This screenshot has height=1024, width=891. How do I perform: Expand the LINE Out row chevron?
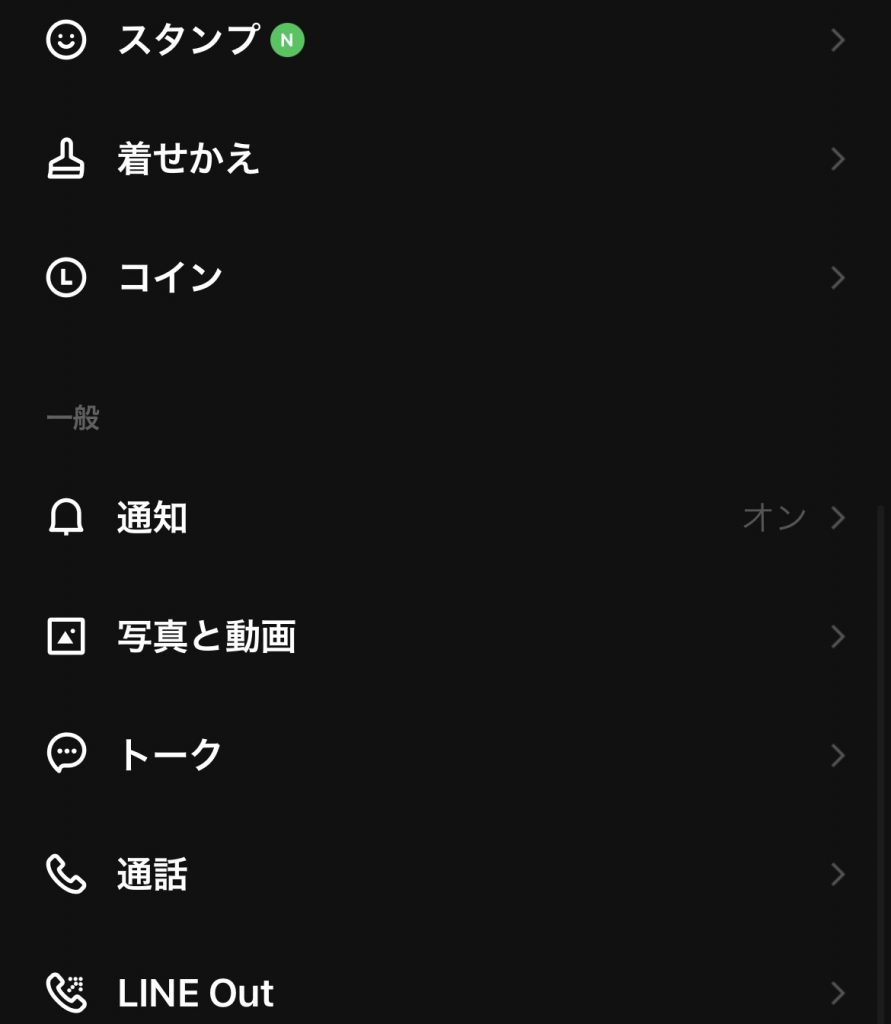837,993
